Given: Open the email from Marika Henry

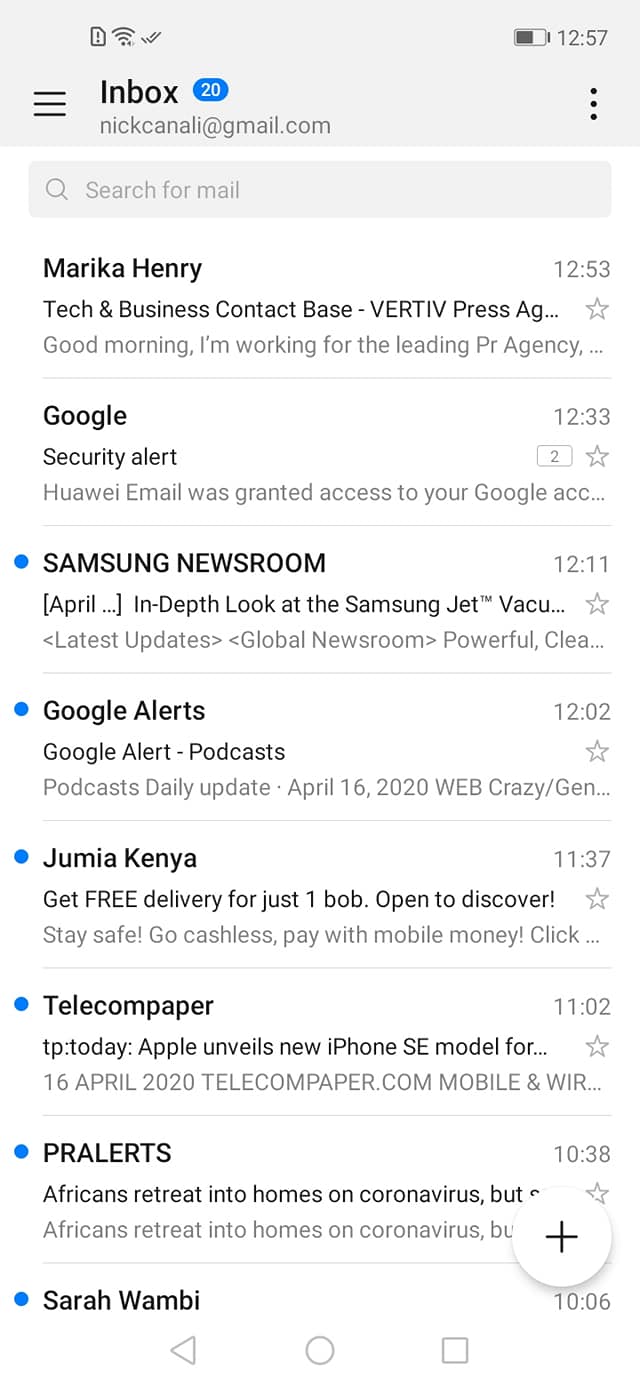Looking at the screenshot, I should [300, 306].
